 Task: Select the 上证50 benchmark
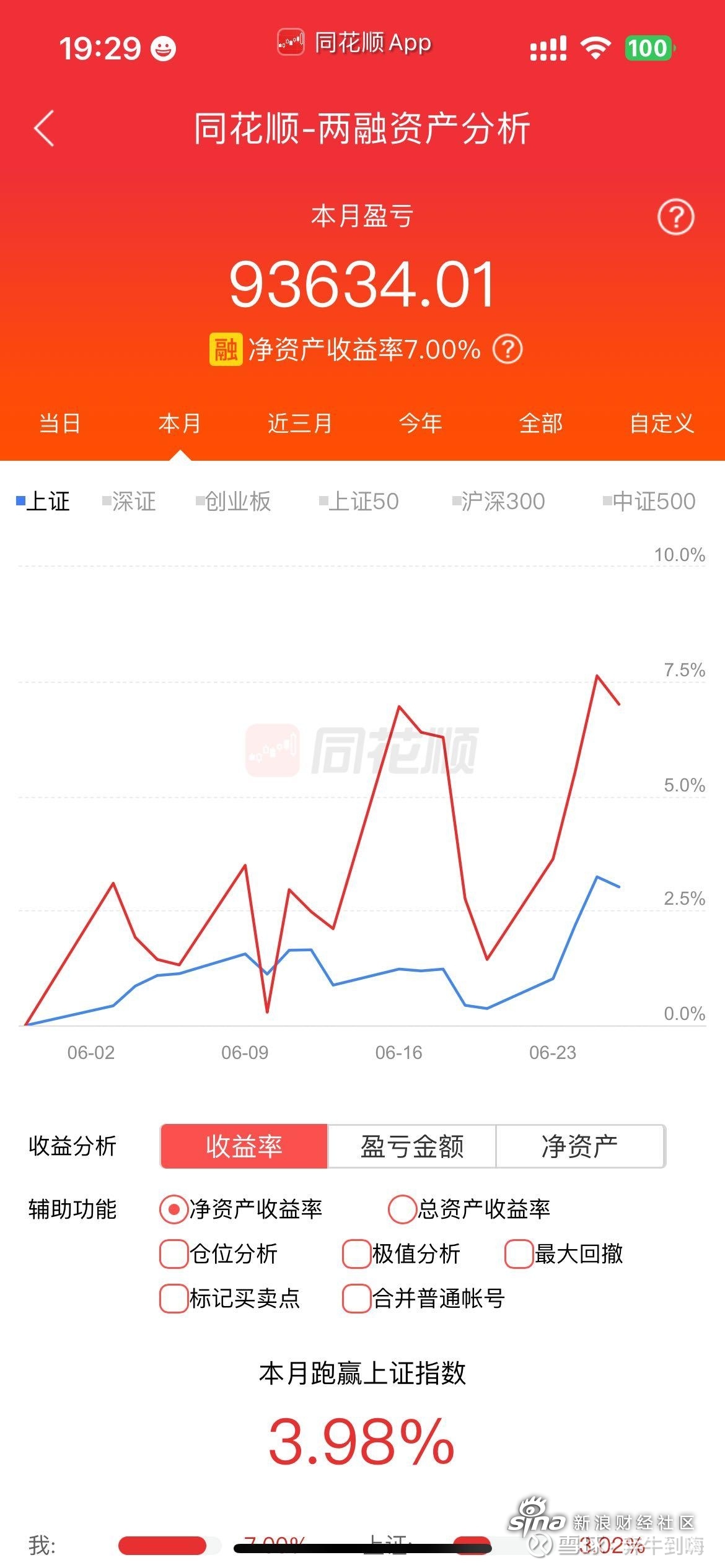coord(359,501)
